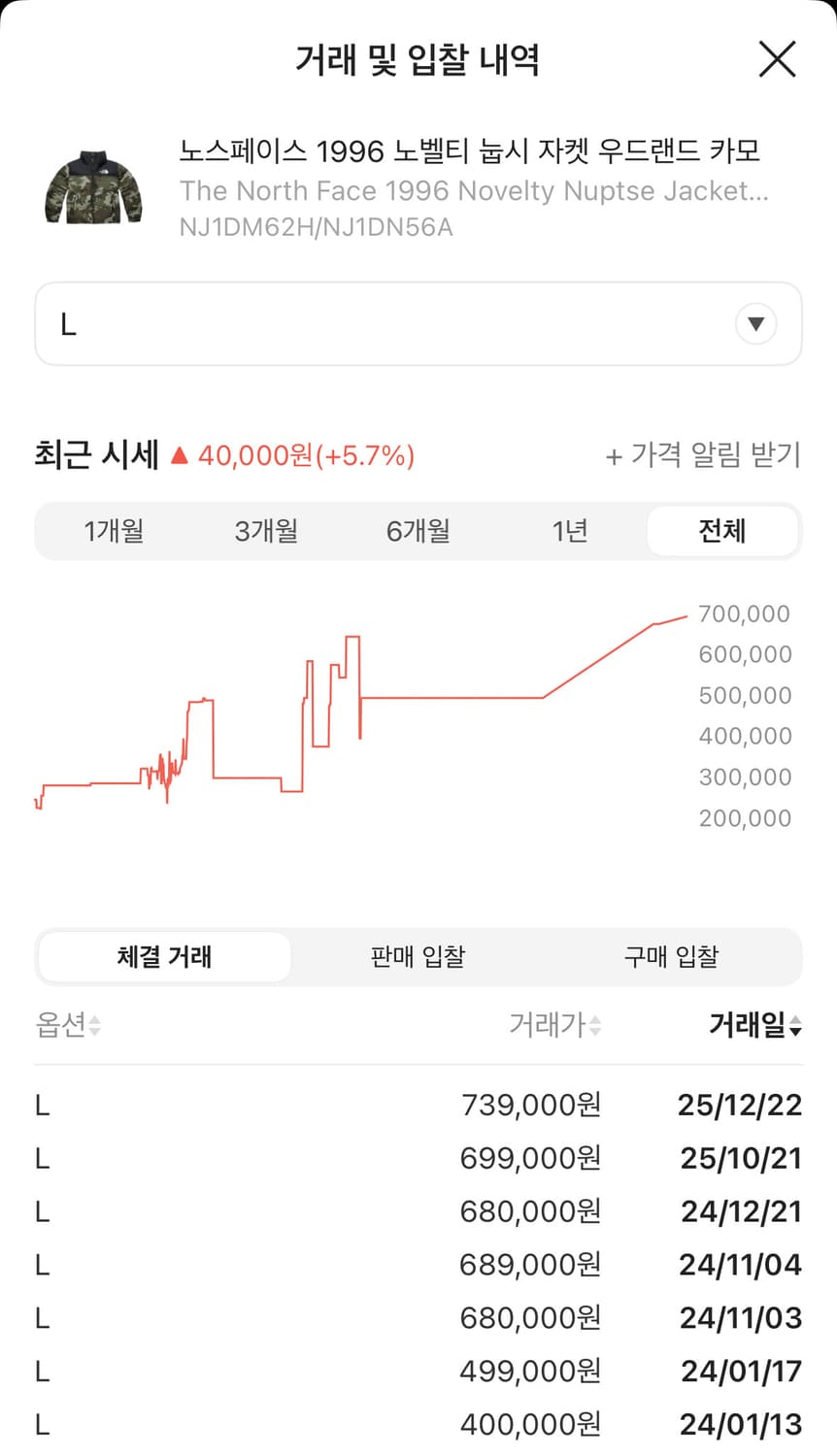Close the 거래 및 입찰 내역 modal

[x=777, y=58]
